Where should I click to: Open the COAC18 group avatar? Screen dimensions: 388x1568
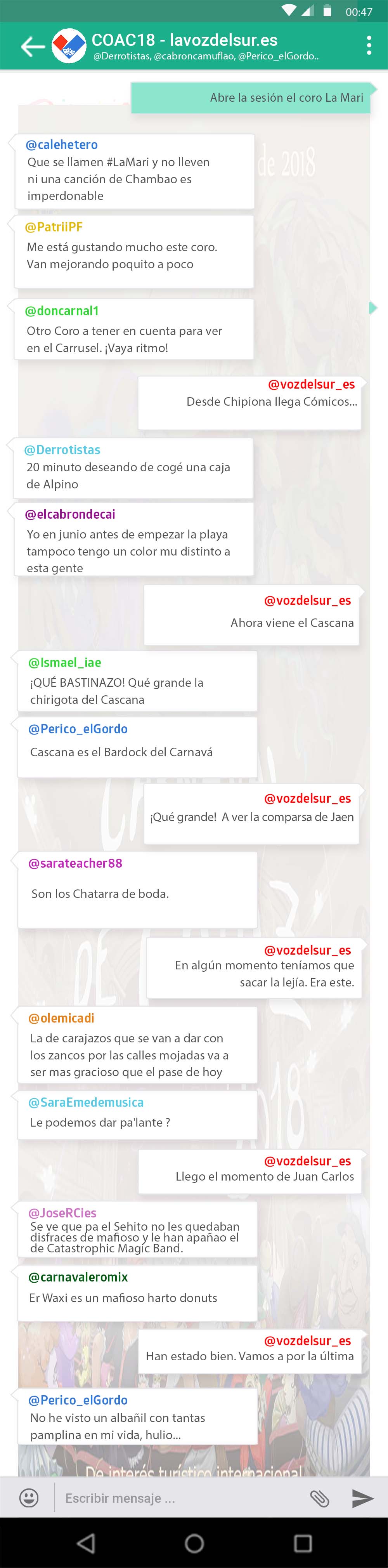69,46
